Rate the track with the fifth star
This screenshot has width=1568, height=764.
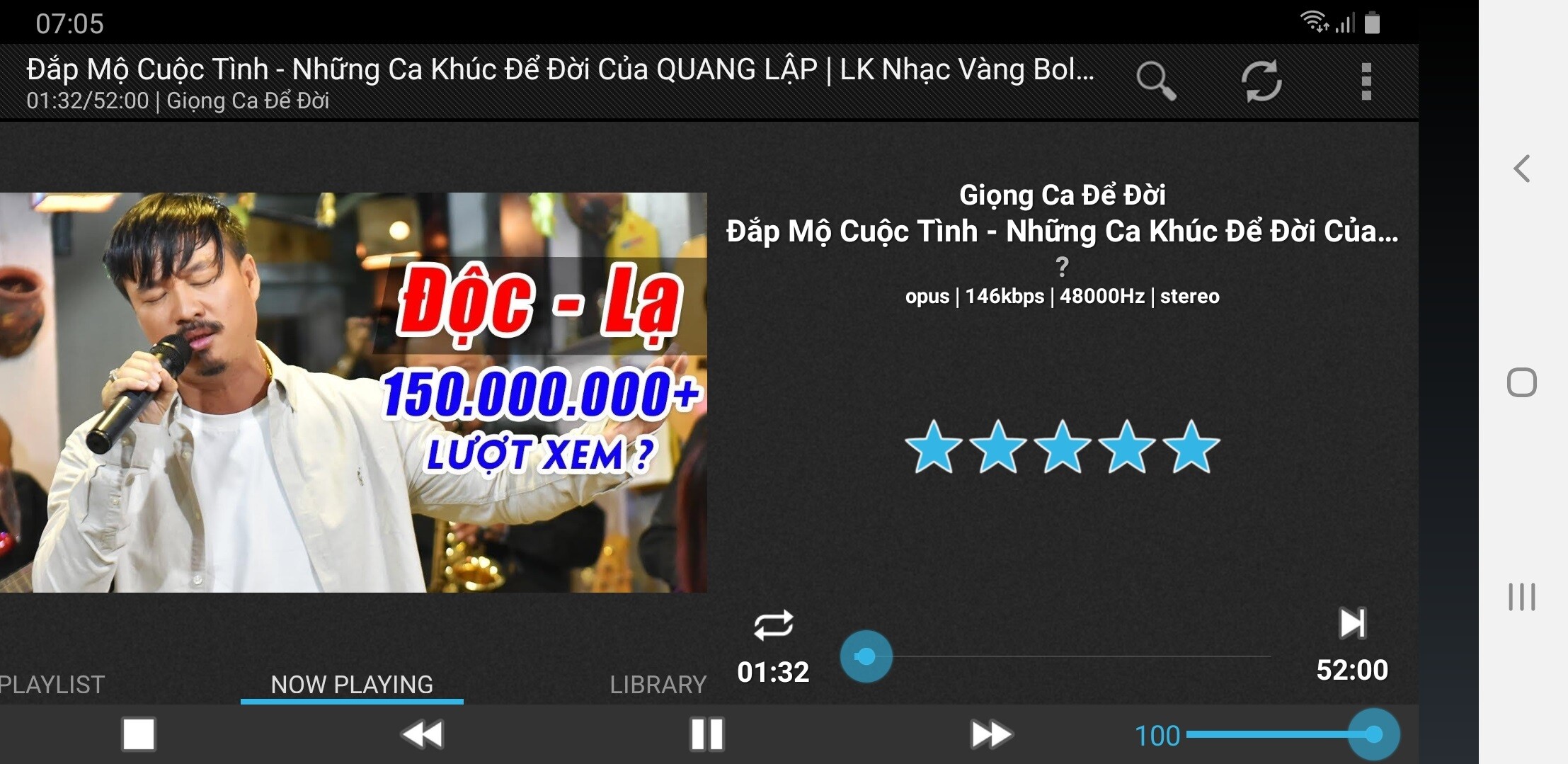point(1192,447)
